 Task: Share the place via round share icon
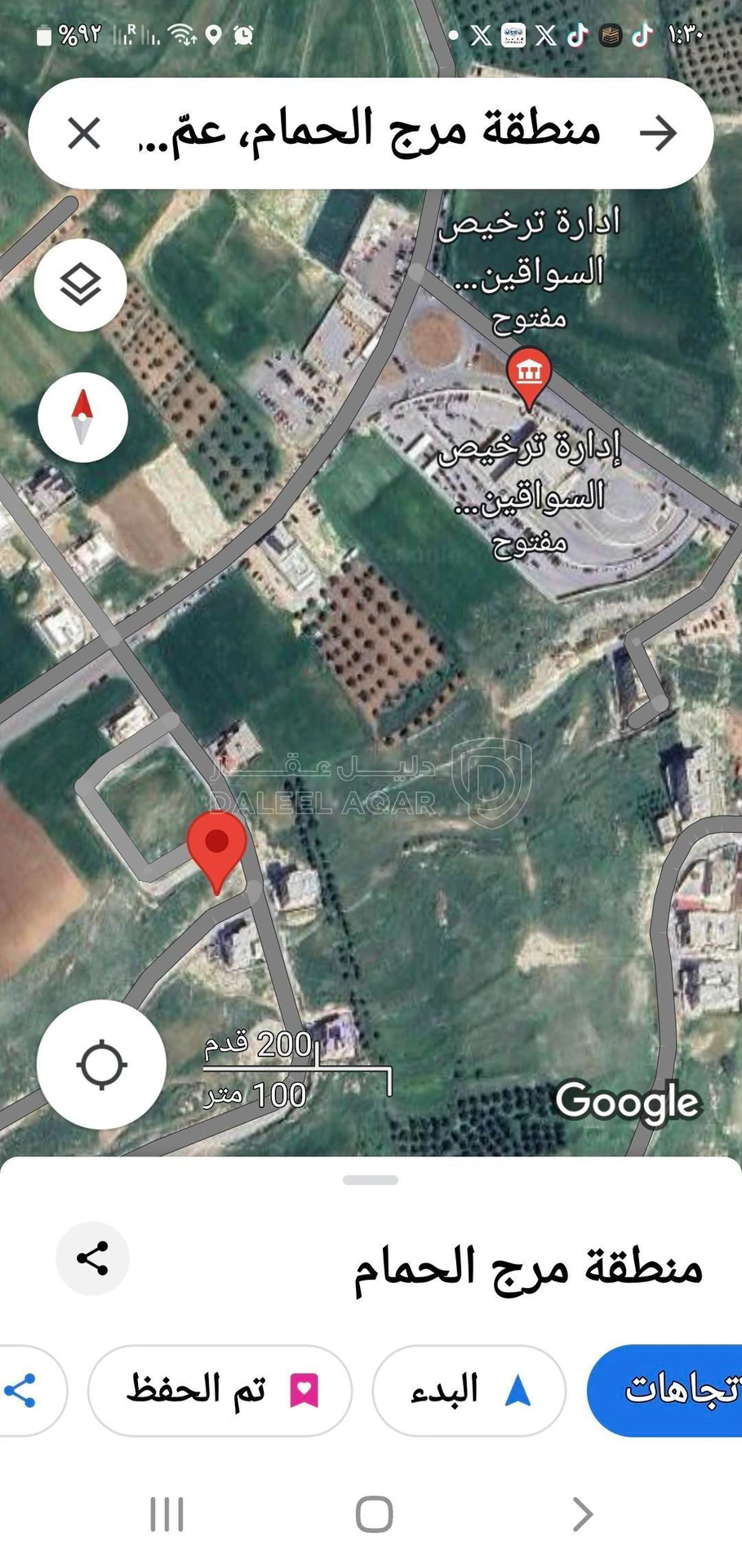pyautogui.click(x=92, y=1258)
